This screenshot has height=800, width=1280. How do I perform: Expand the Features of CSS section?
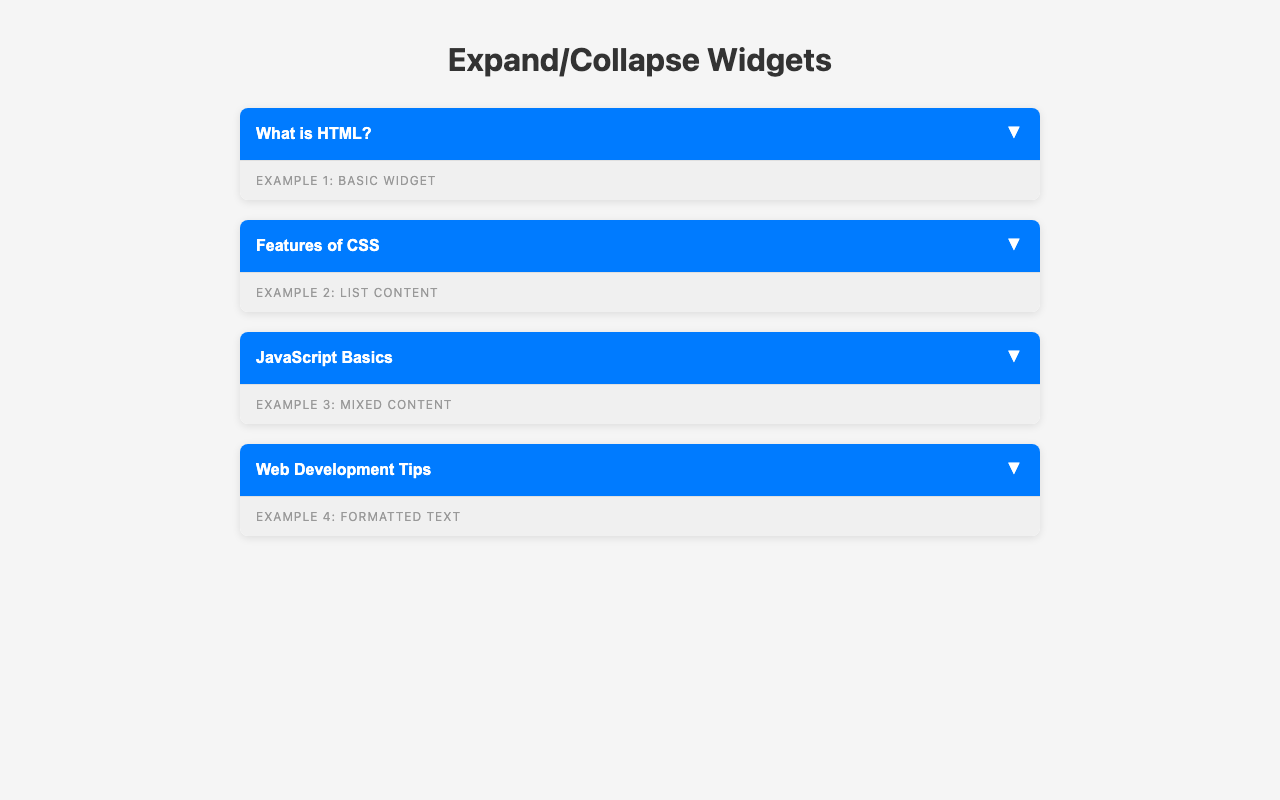pos(639,246)
